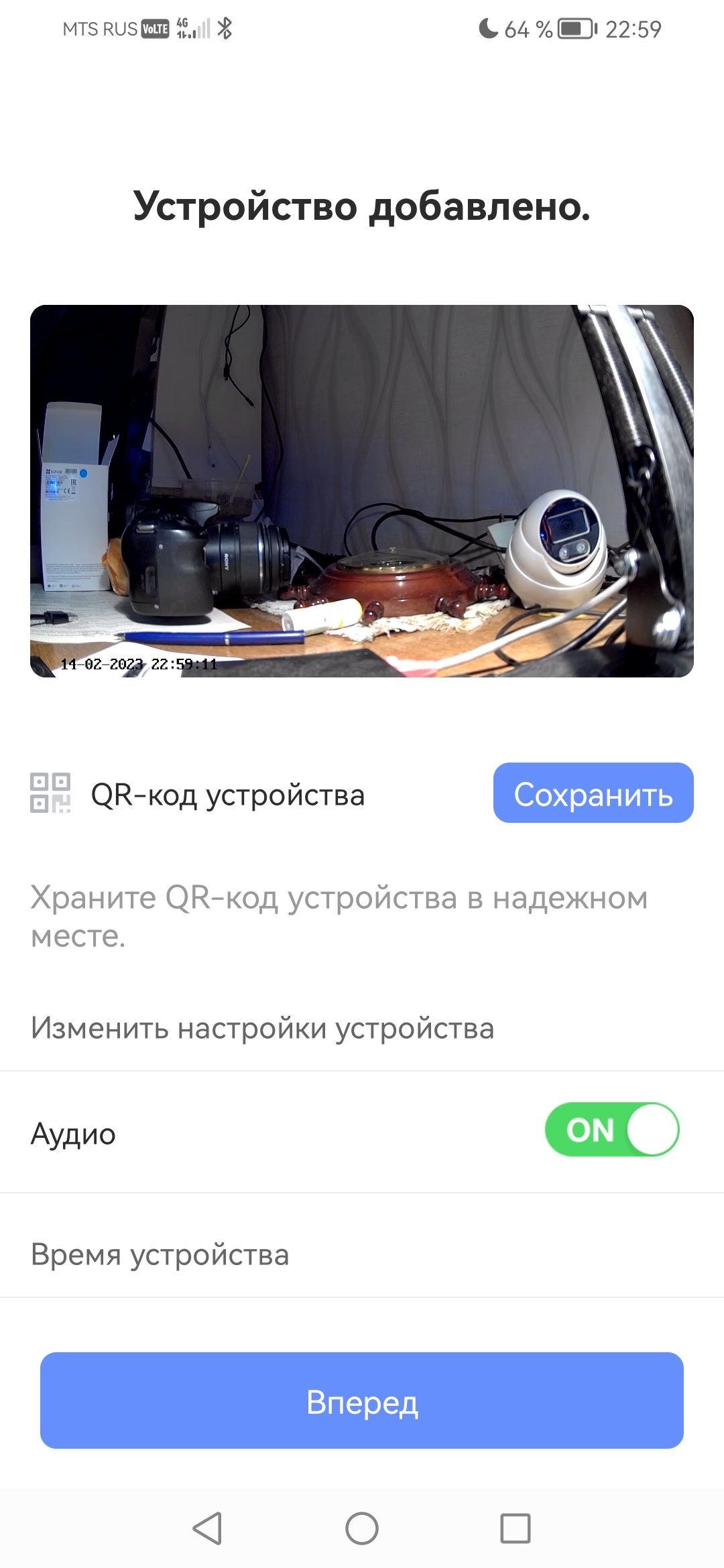Image resolution: width=724 pixels, height=1568 pixels.
Task: Turn off the Аудио switch
Action: coord(611,1130)
